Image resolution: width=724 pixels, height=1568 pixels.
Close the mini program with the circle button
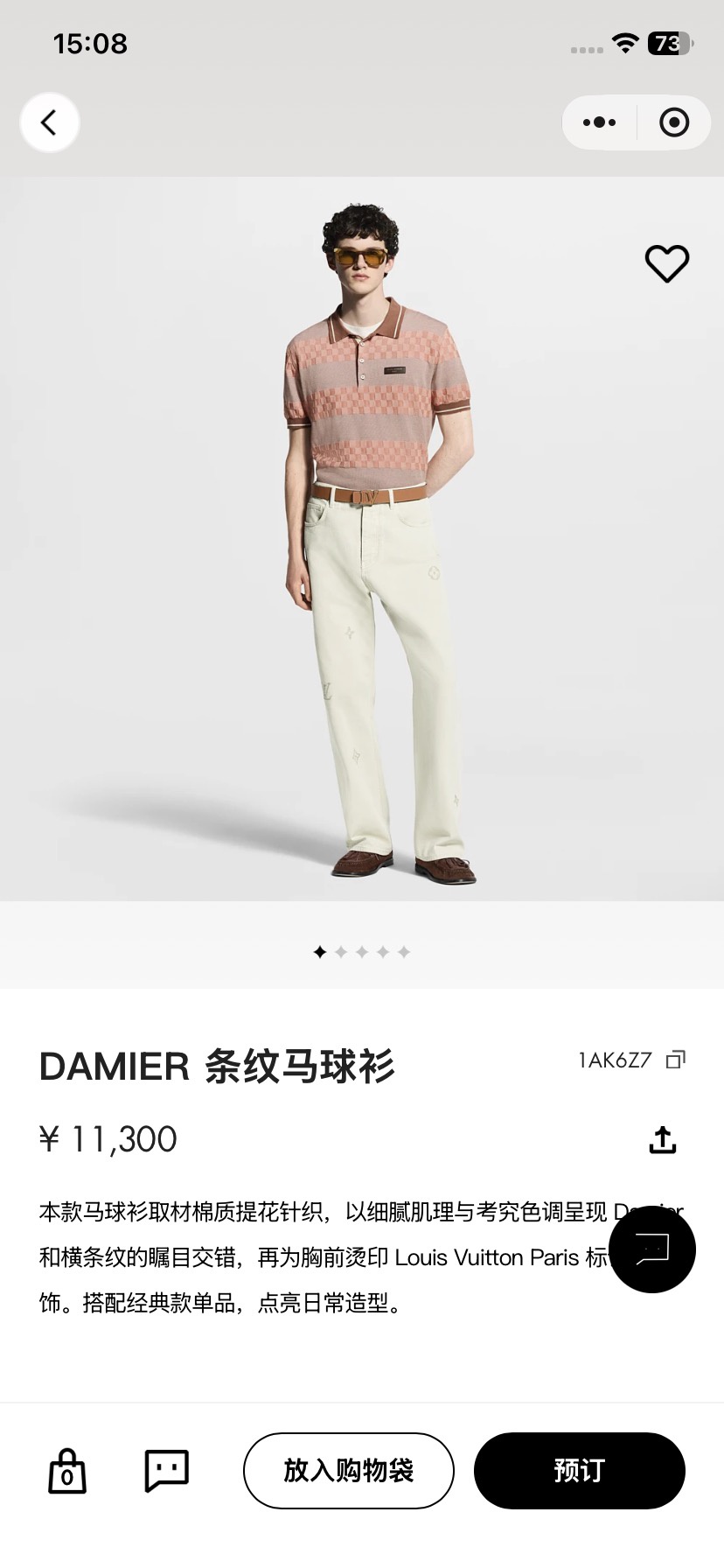(674, 122)
